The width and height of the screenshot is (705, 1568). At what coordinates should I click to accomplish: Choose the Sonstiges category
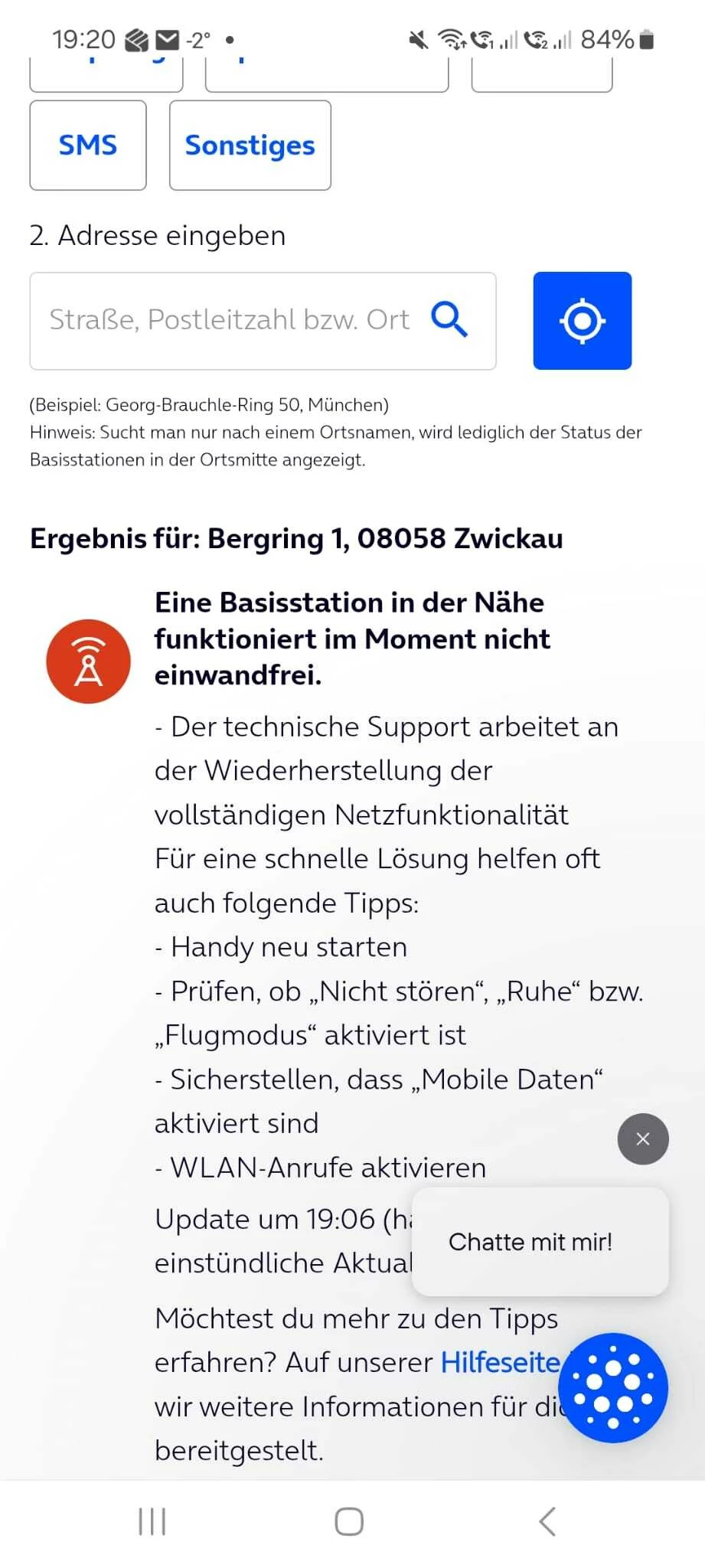coord(250,145)
